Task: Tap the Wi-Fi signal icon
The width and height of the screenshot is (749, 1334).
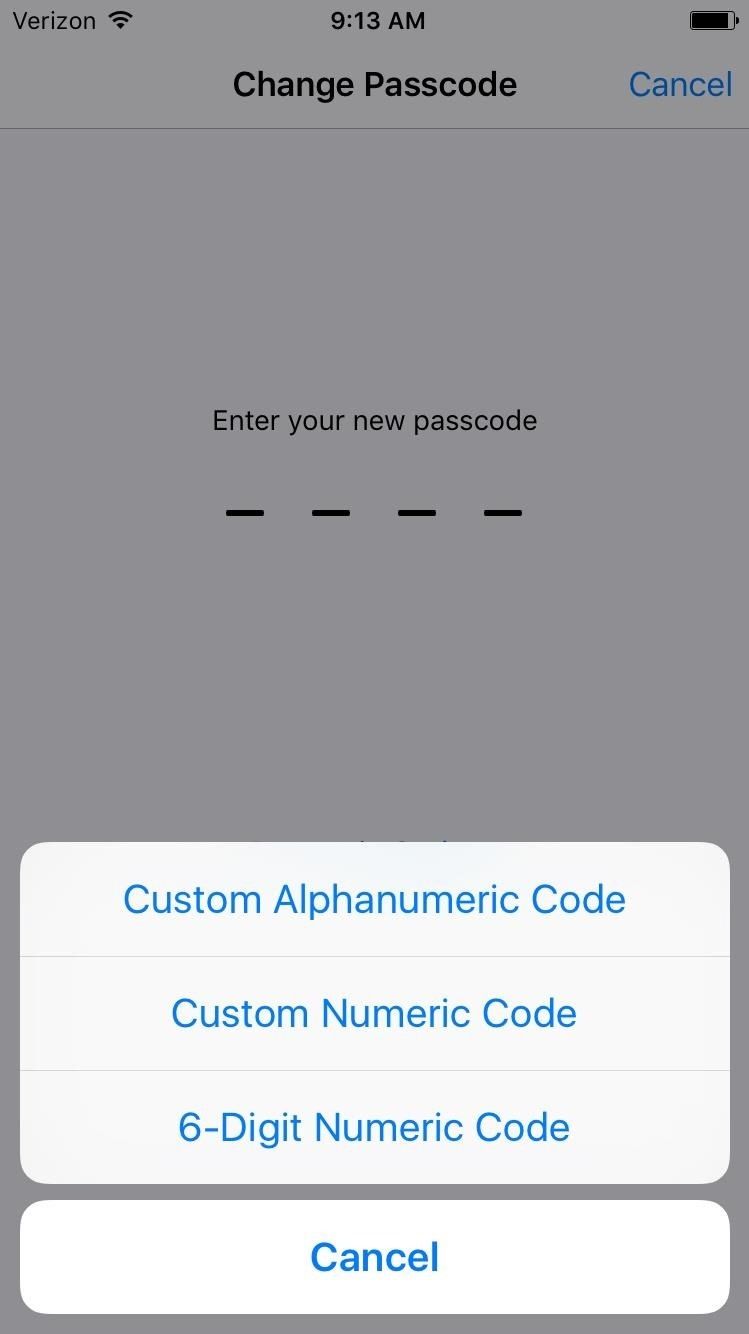Action: 118,19
